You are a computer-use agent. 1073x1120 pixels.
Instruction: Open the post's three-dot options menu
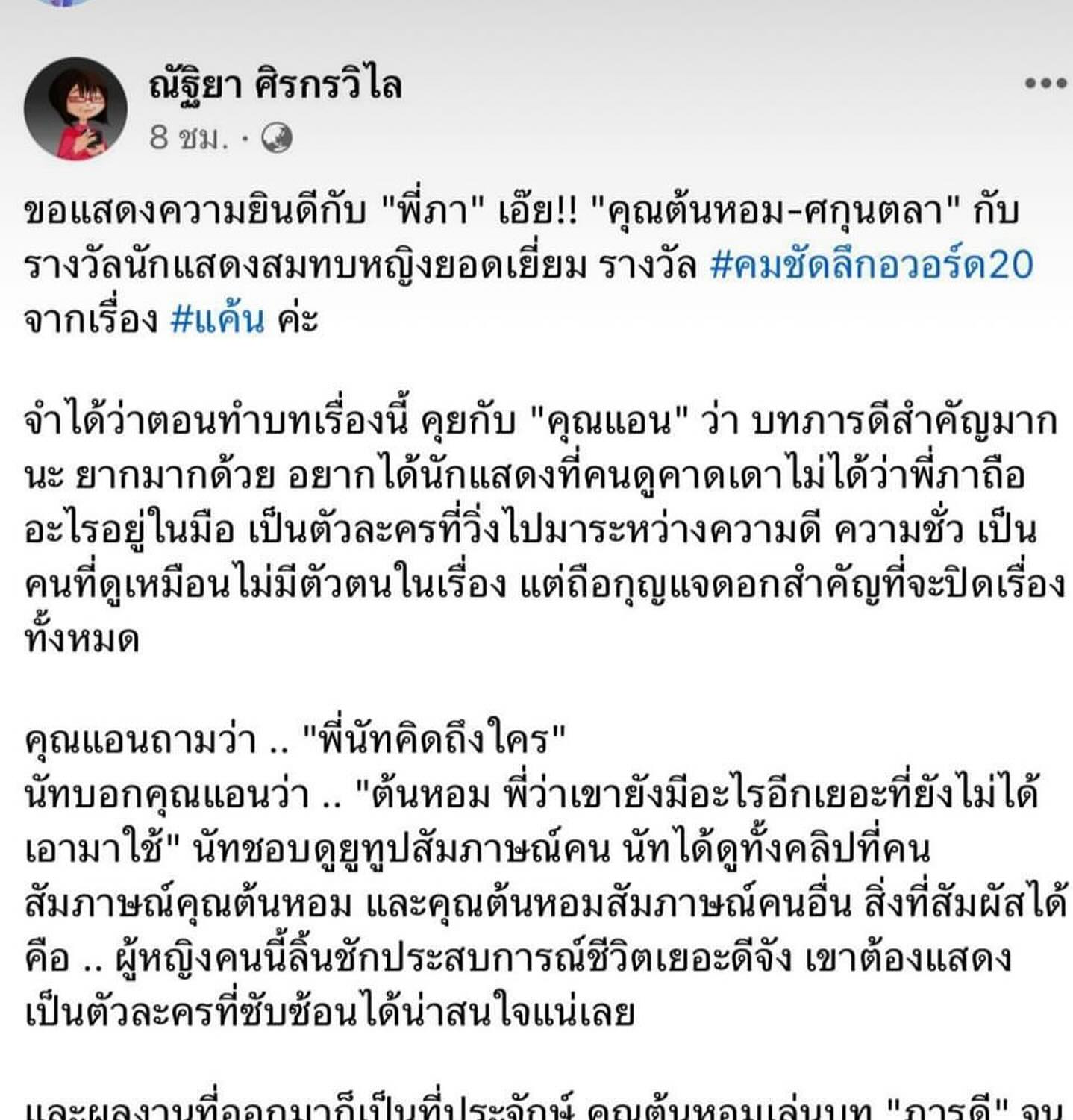1045,83
